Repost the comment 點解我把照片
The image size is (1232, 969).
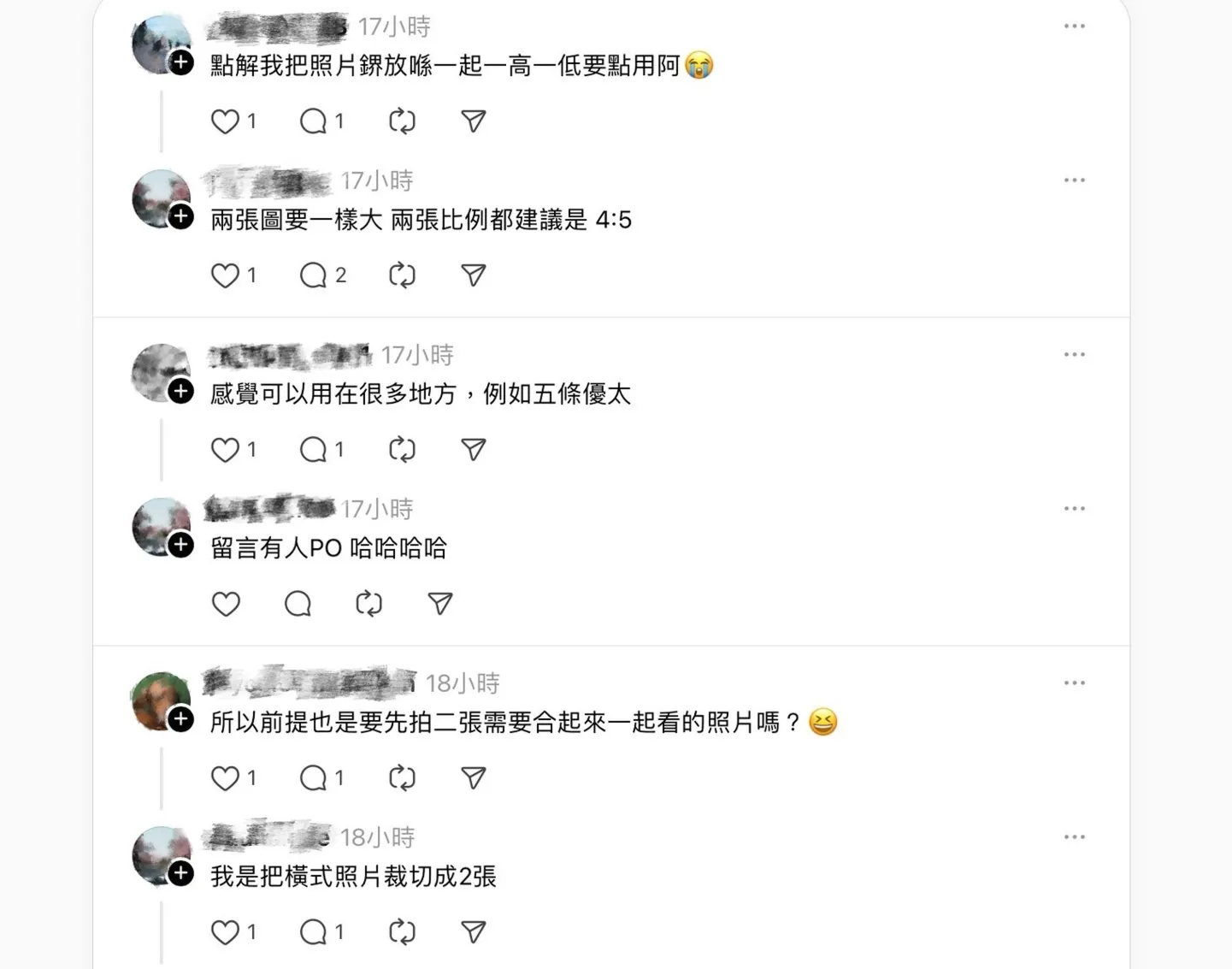pyautogui.click(x=402, y=121)
